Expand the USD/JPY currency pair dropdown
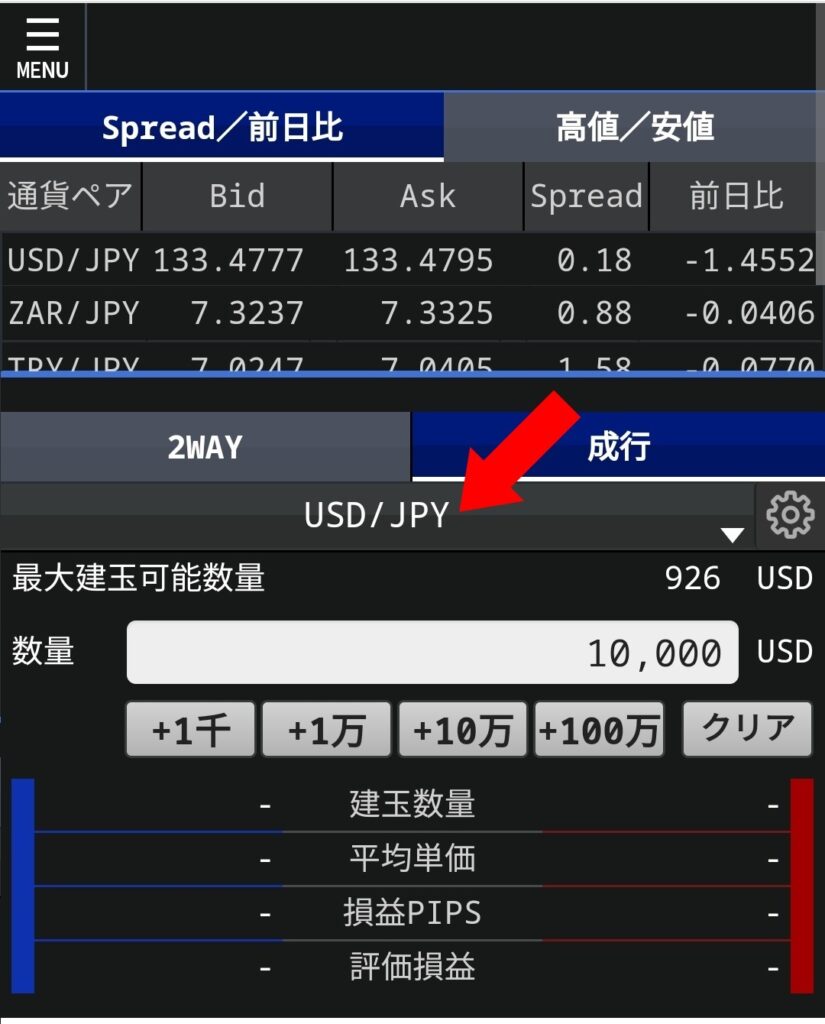The height and width of the screenshot is (1024, 825). tap(375, 516)
